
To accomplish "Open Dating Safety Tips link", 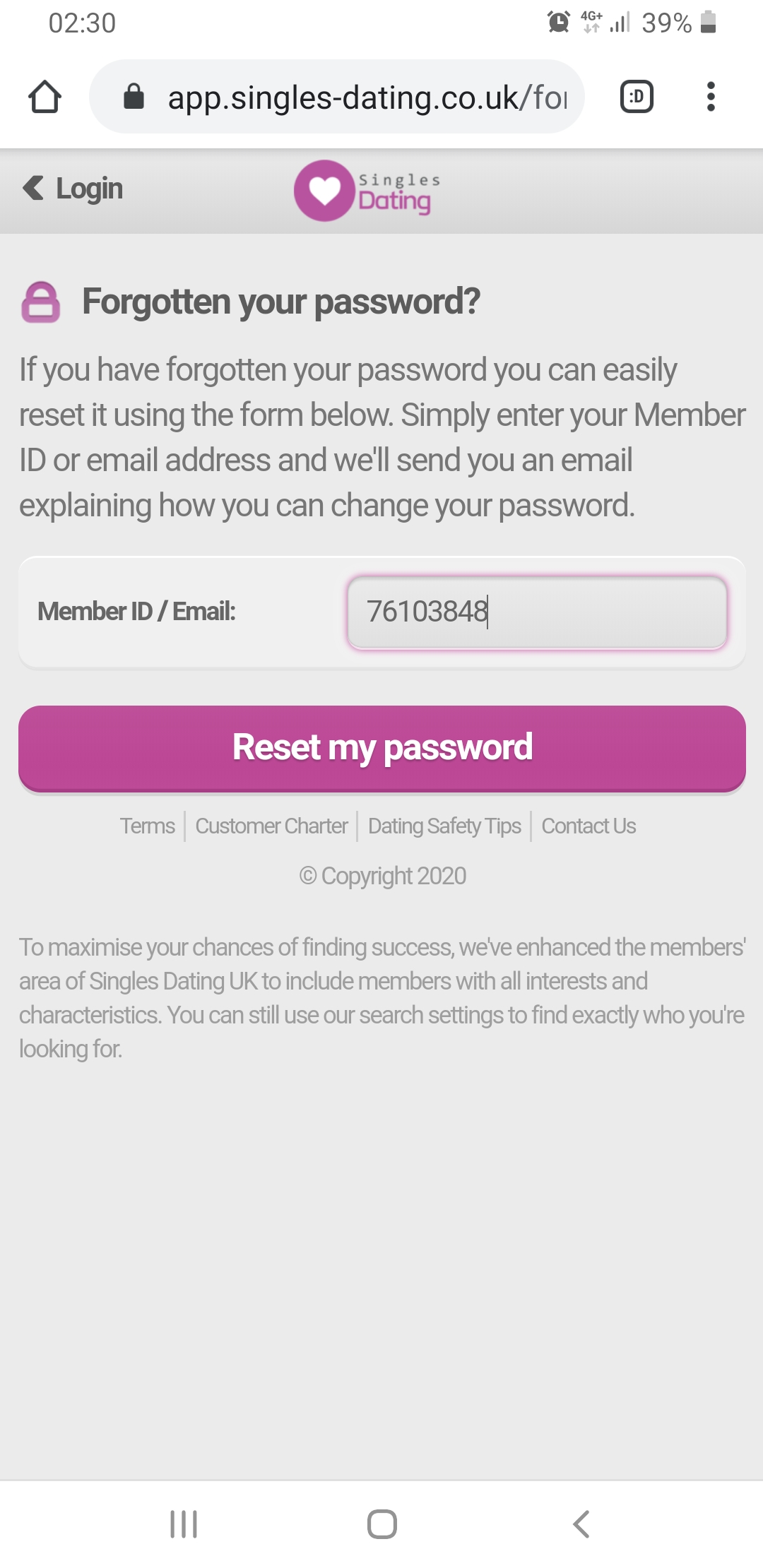I will point(444,826).
